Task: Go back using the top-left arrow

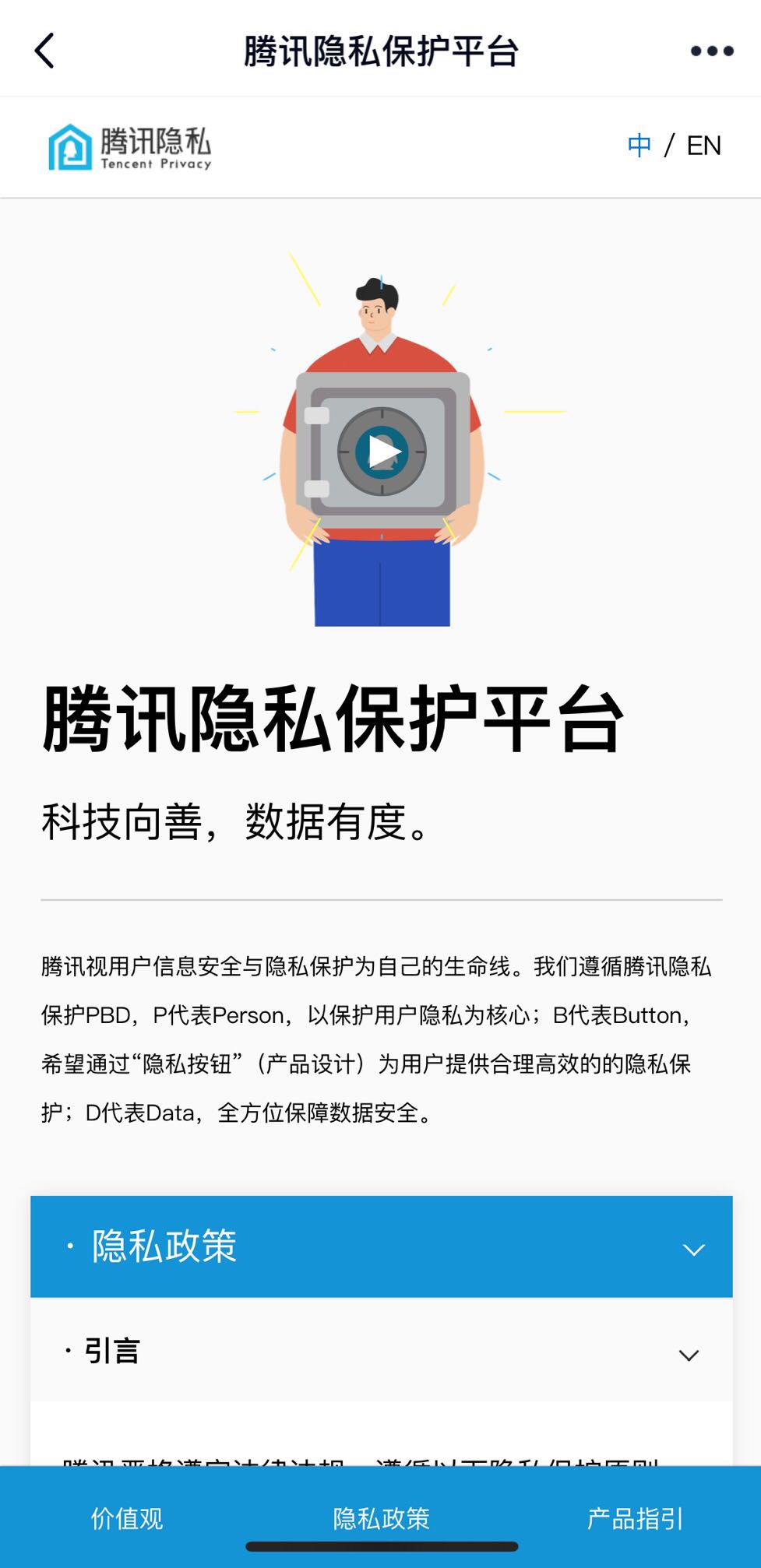Action: [x=45, y=51]
